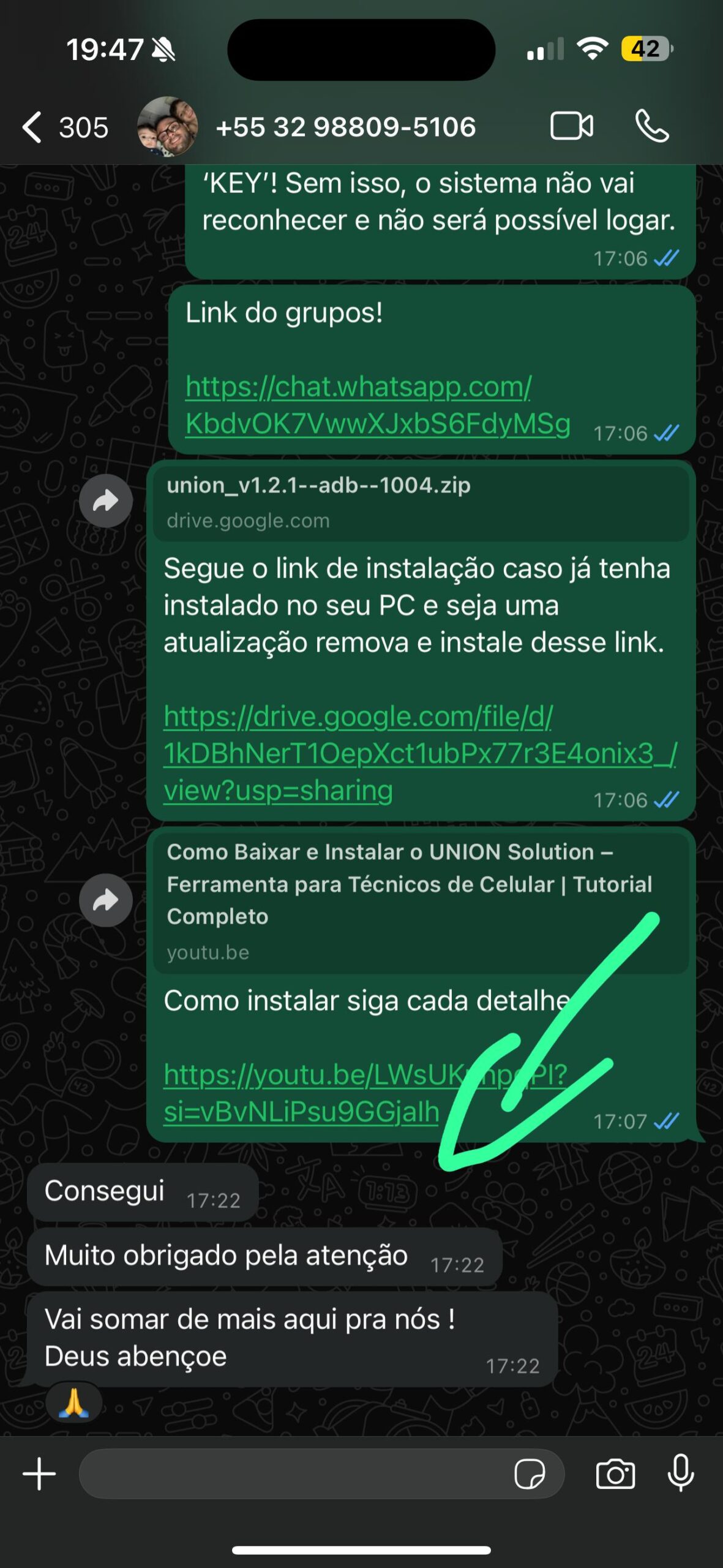
Task: Open the attachment plus menu
Action: (x=39, y=1474)
